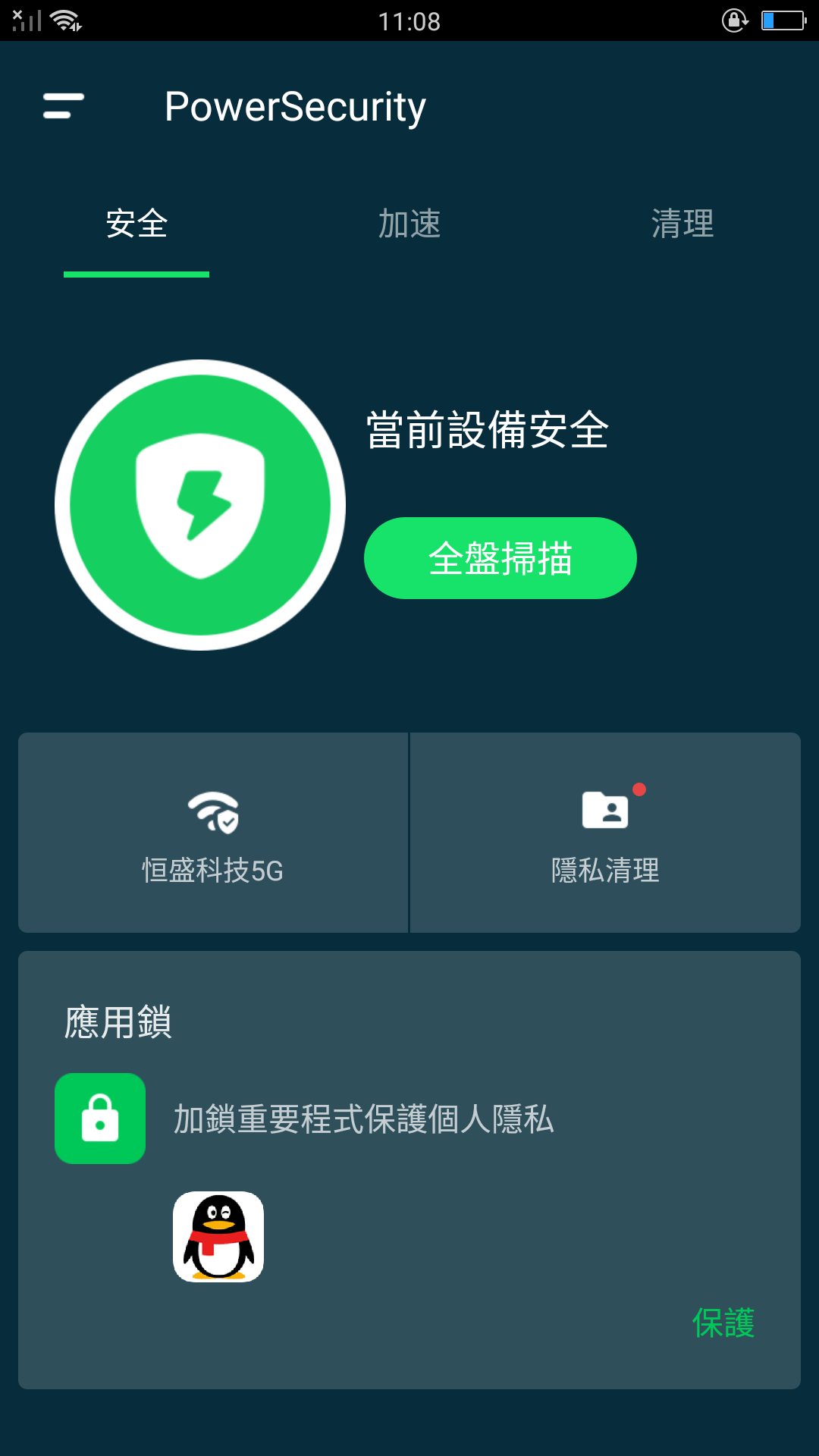The width and height of the screenshot is (819, 1456).
Task: Tap the green app lock padlock icon
Action: (x=100, y=1119)
